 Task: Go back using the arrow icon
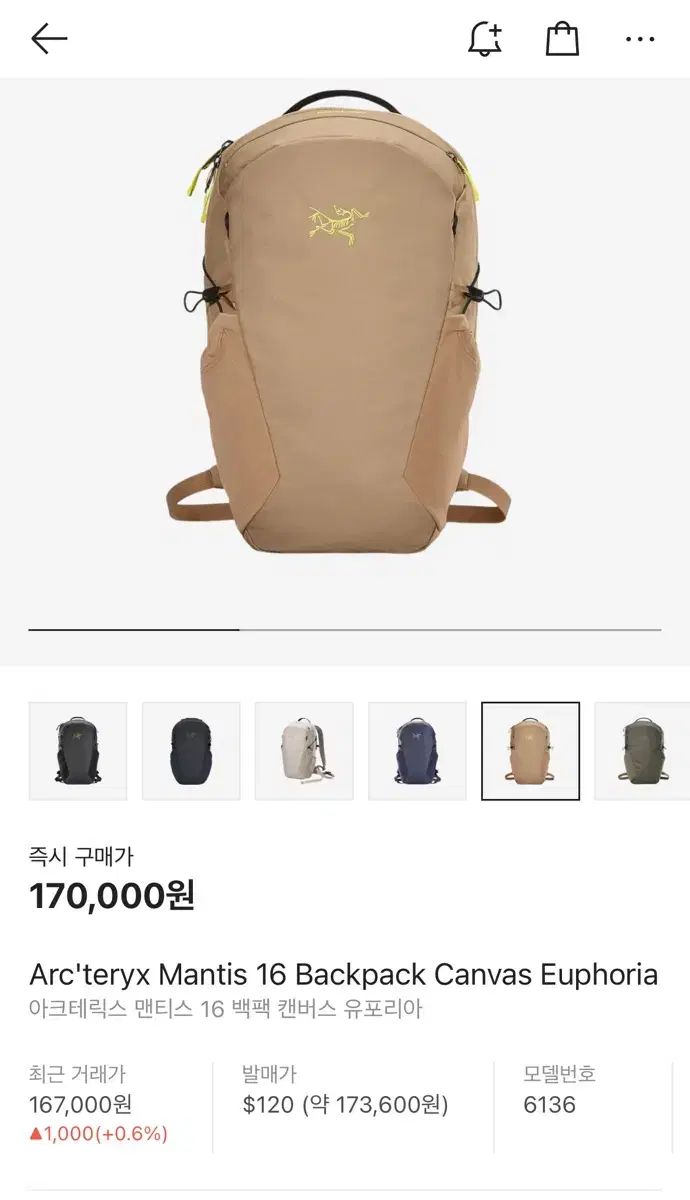48,39
